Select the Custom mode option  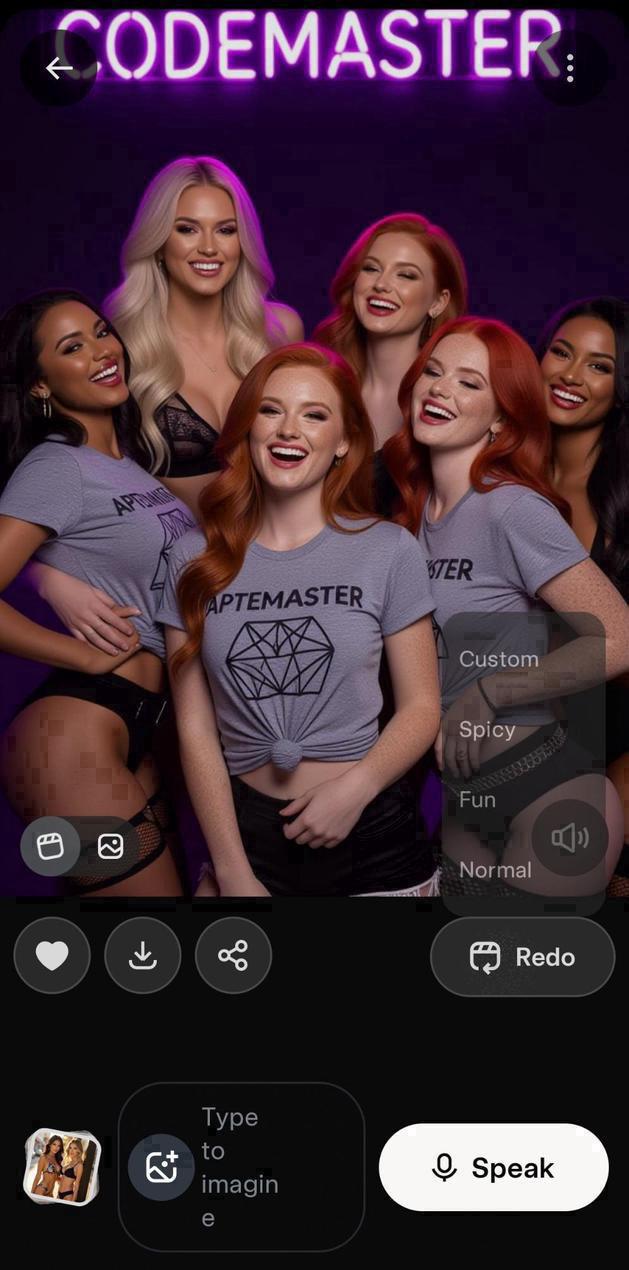(x=499, y=659)
